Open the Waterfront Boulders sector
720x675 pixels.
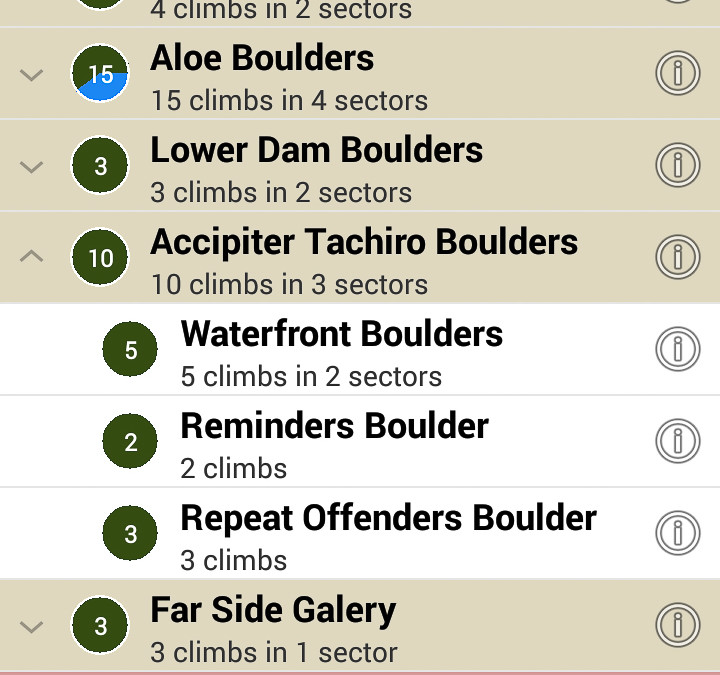[x=342, y=350]
